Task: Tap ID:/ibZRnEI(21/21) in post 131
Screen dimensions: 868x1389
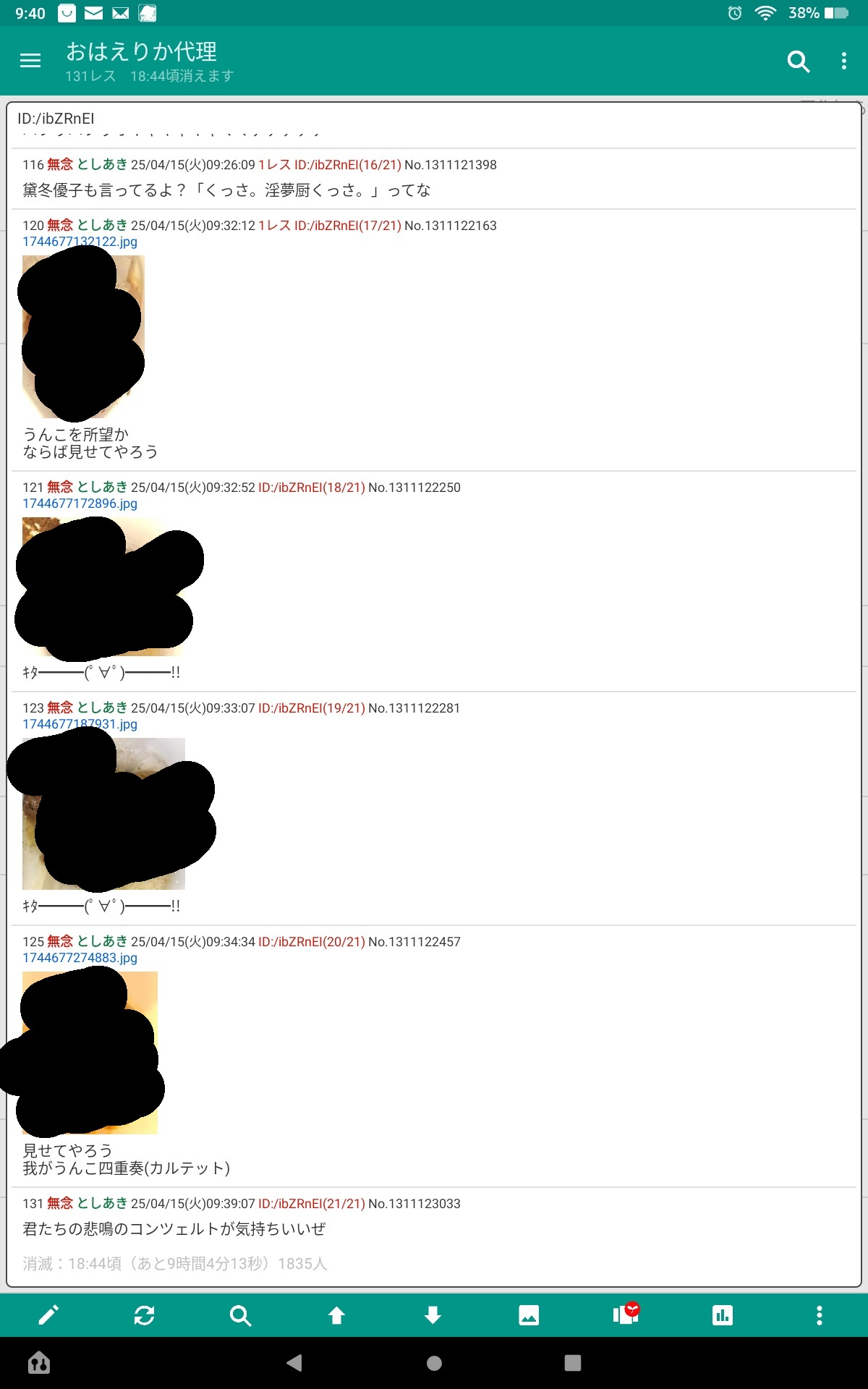Action: point(311,1204)
